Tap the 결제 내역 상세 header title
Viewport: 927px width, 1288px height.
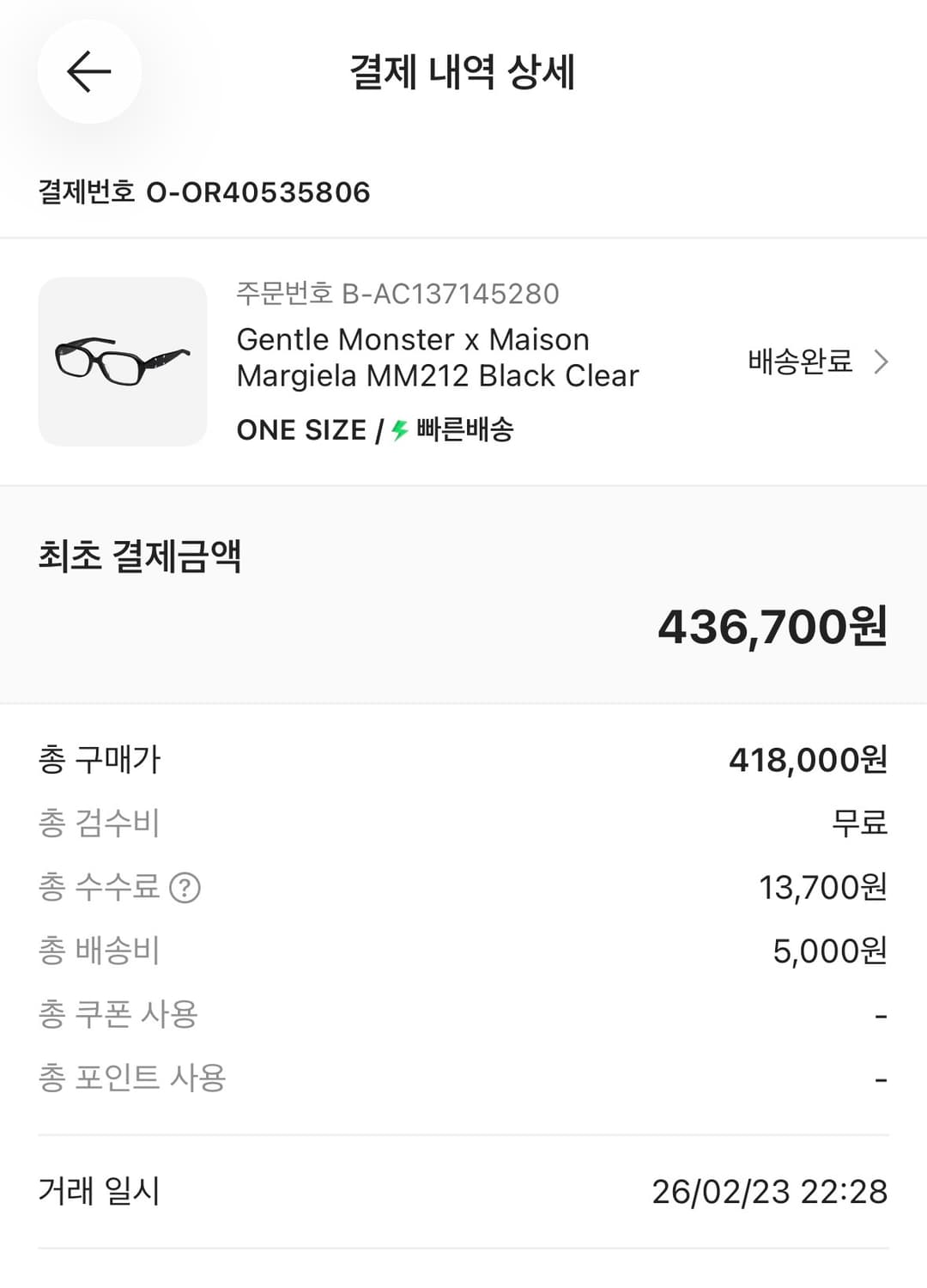tap(463, 73)
